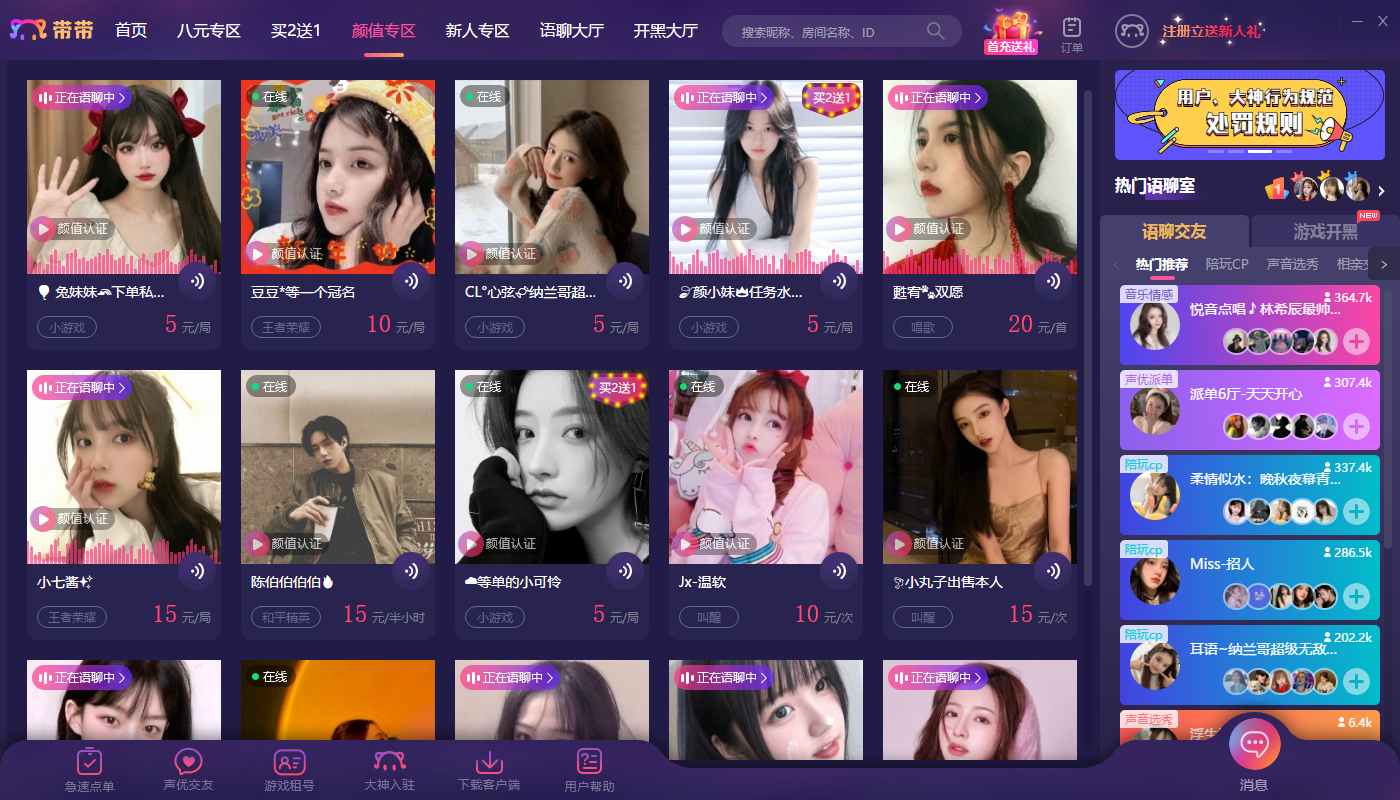Viewport: 1400px width, 800px height.
Task: Open the 开黑大厅 tab
Action: (x=665, y=31)
